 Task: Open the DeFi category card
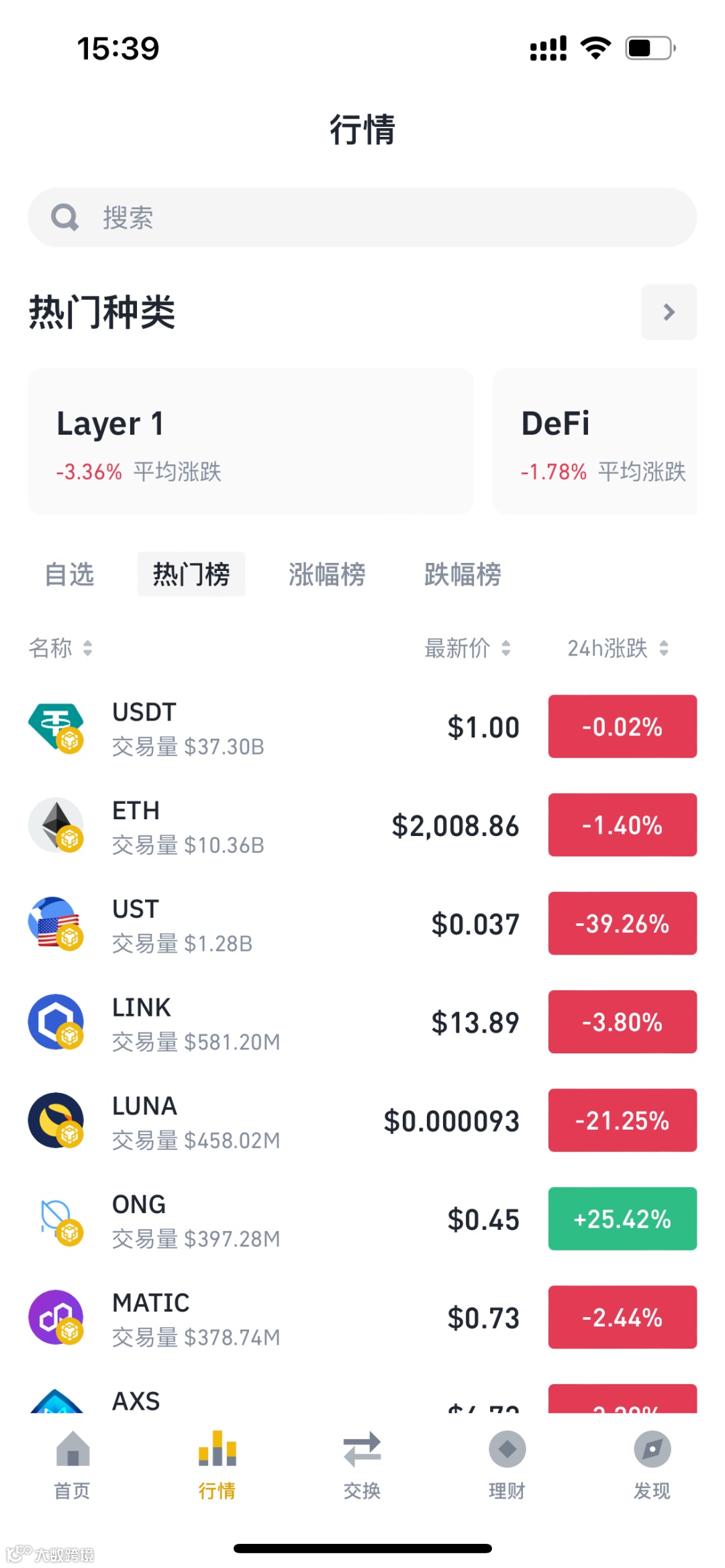point(595,441)
